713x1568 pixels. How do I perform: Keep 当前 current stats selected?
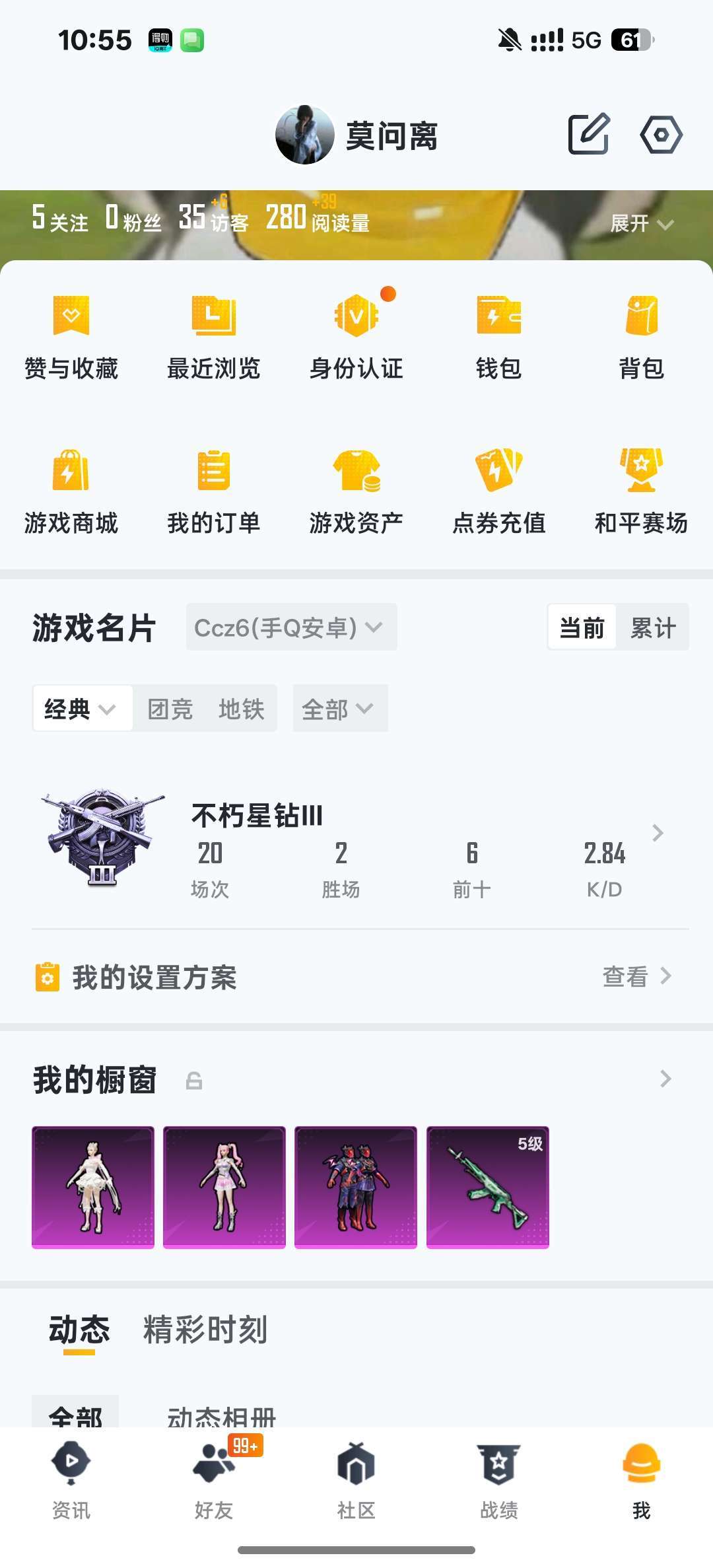[x=581, y=627]
